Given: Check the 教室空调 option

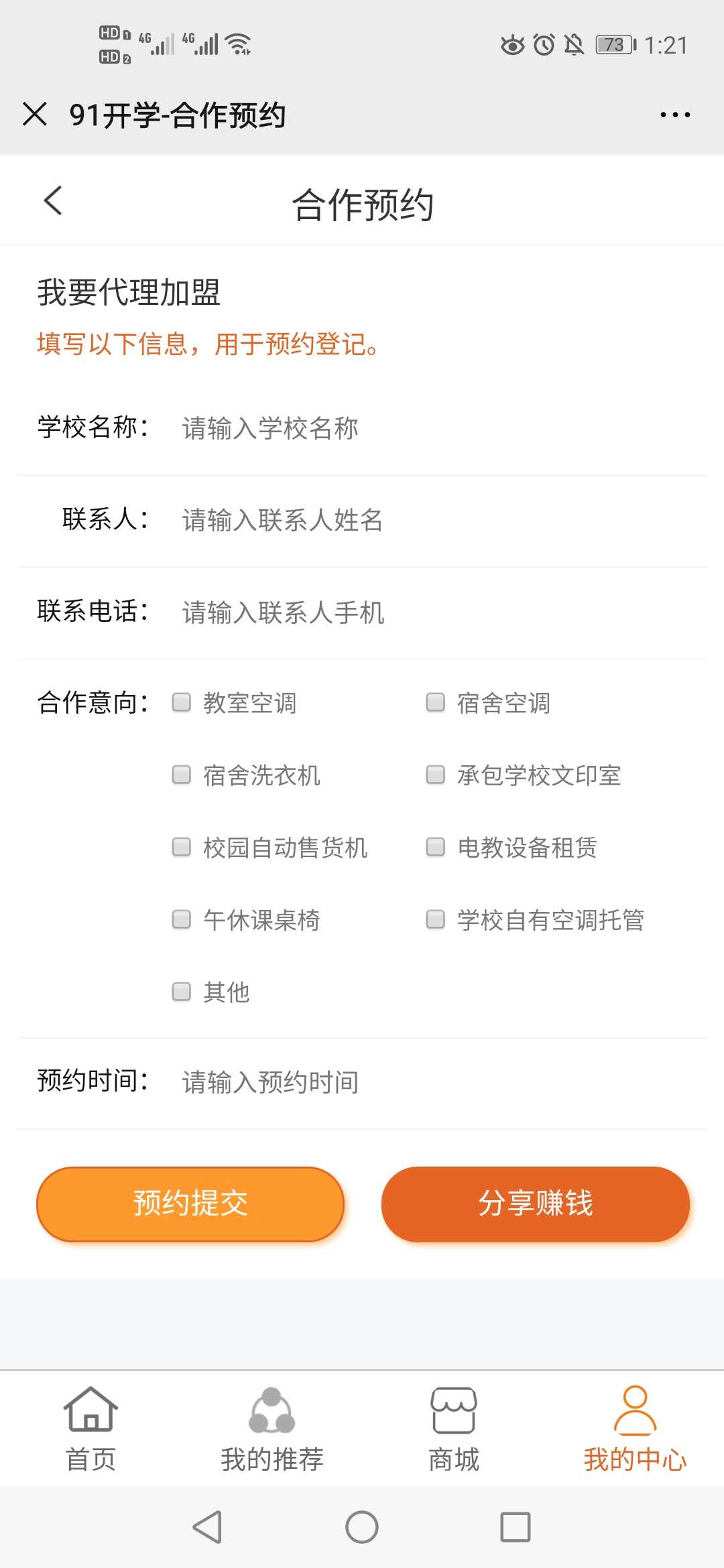Looking at the screenshot, I should [x=182, y=702].
